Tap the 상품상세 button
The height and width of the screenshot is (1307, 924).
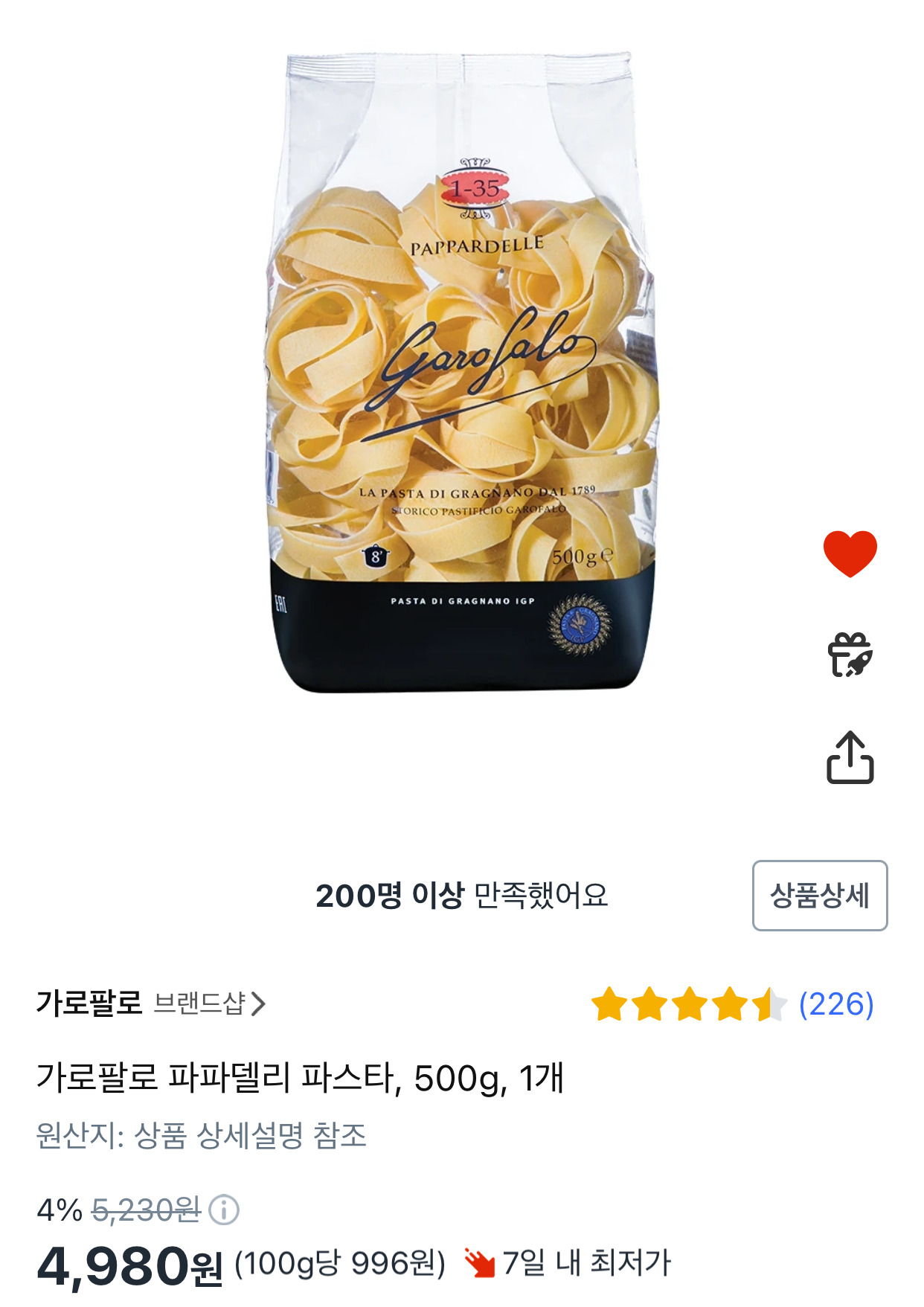819,895
